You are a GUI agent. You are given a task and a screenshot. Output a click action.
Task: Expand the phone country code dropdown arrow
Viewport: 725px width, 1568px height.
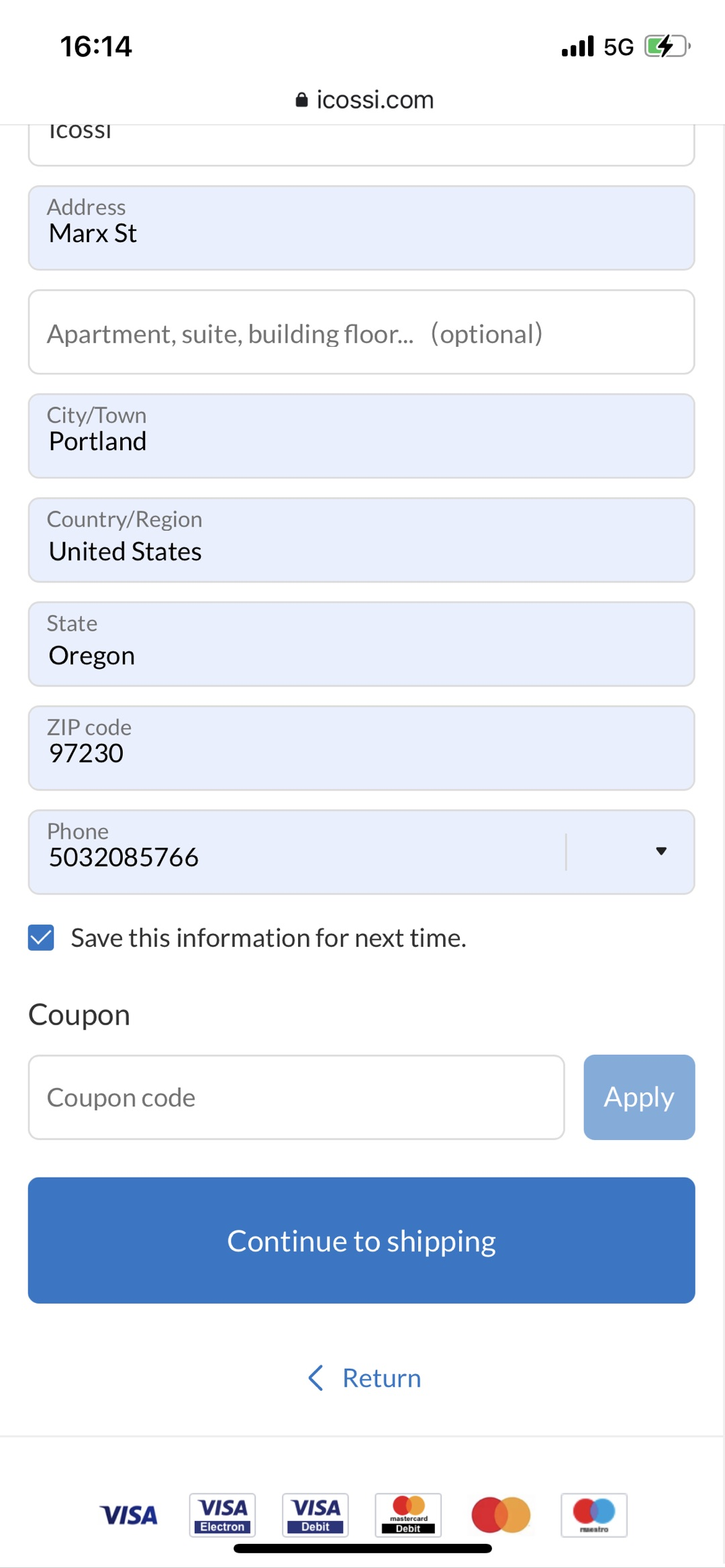(x=661, y=851)
